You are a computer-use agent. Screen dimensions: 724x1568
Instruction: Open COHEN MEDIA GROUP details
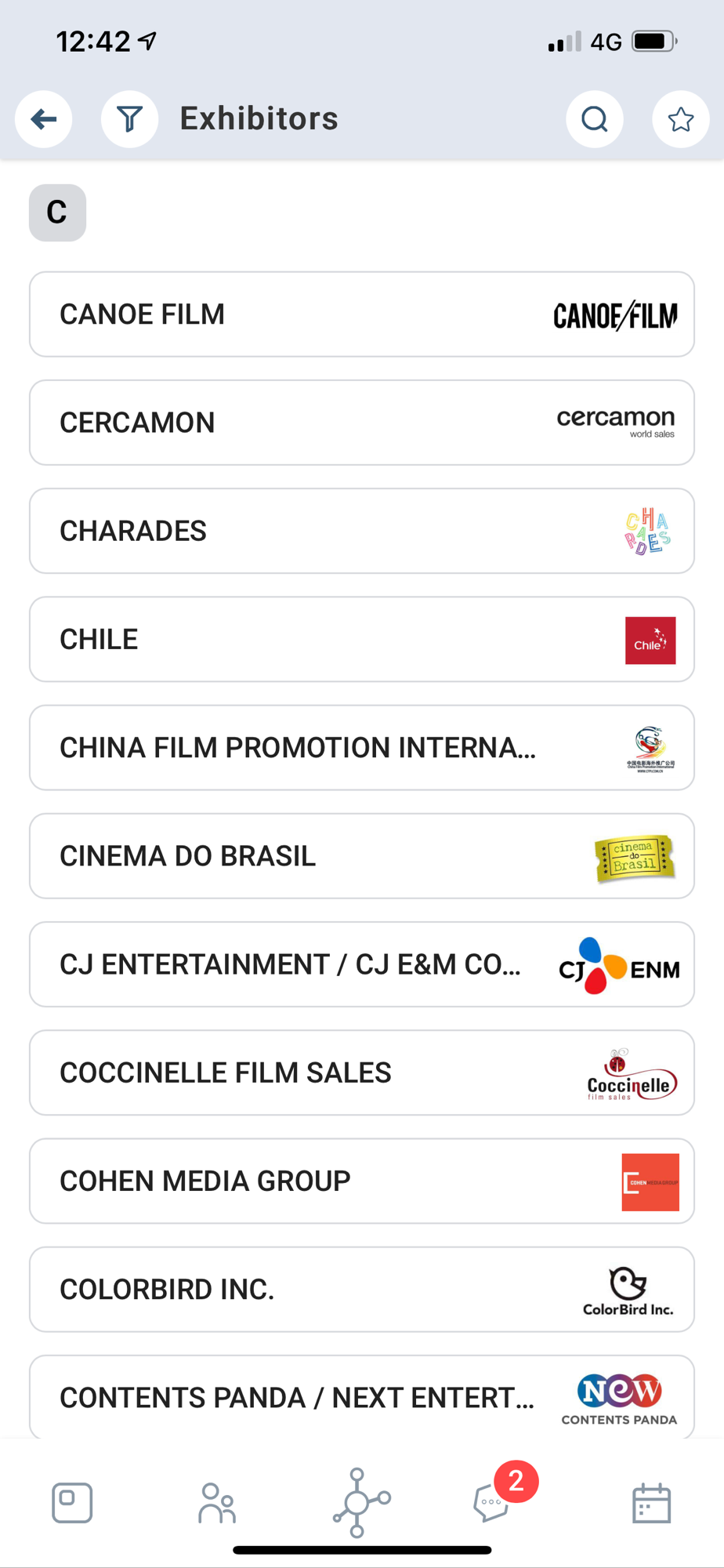pos(361,1180)
